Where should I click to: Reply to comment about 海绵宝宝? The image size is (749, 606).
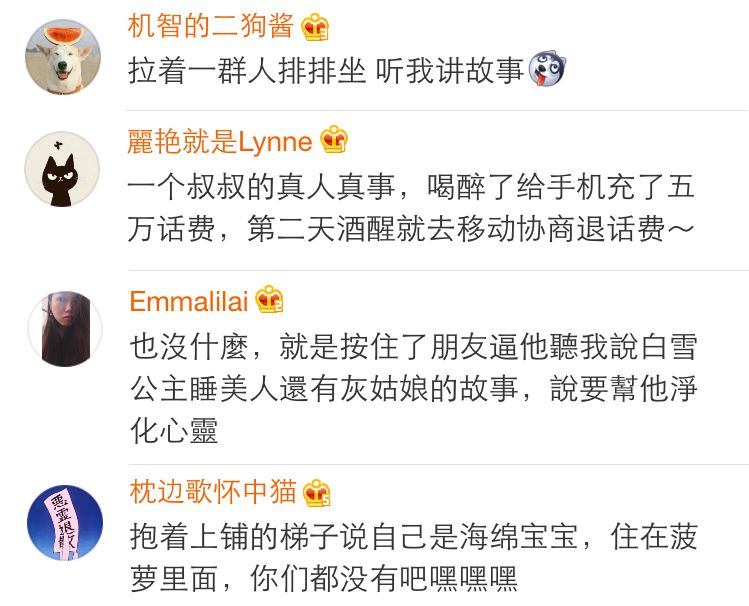coord(412,556)
